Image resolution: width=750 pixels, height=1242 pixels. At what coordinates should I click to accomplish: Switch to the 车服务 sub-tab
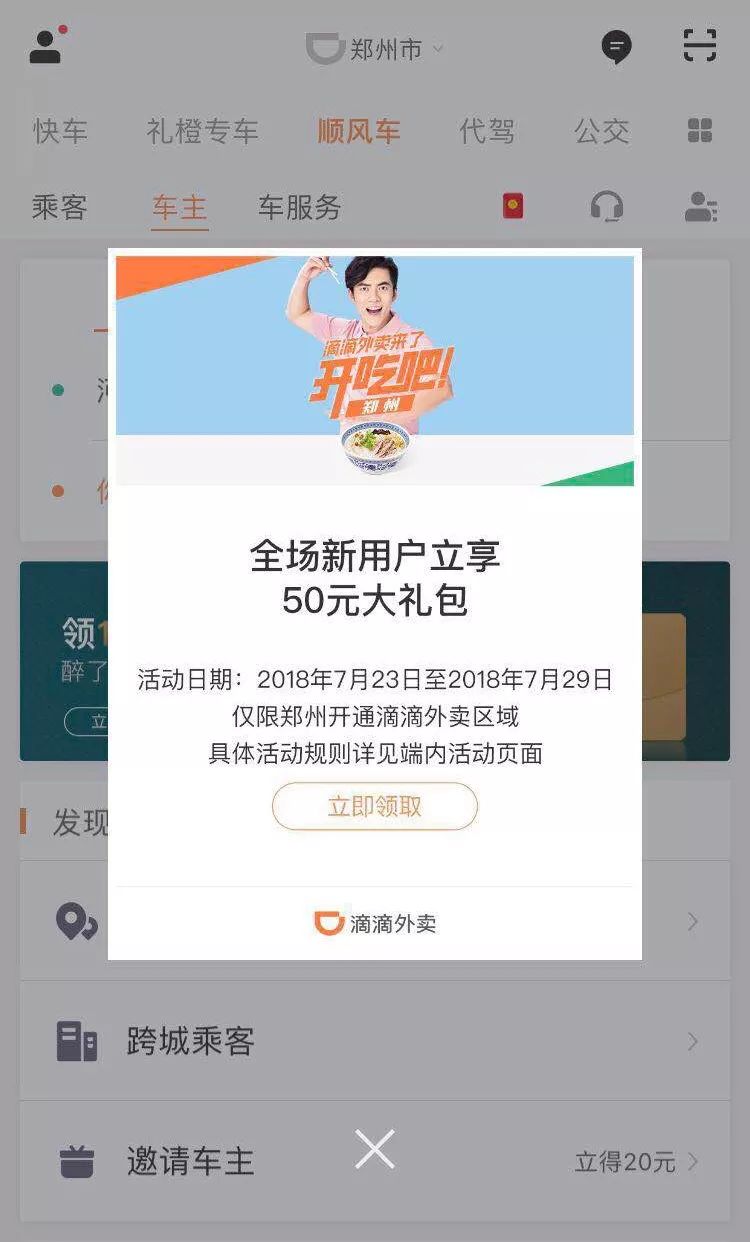(299, 207)
